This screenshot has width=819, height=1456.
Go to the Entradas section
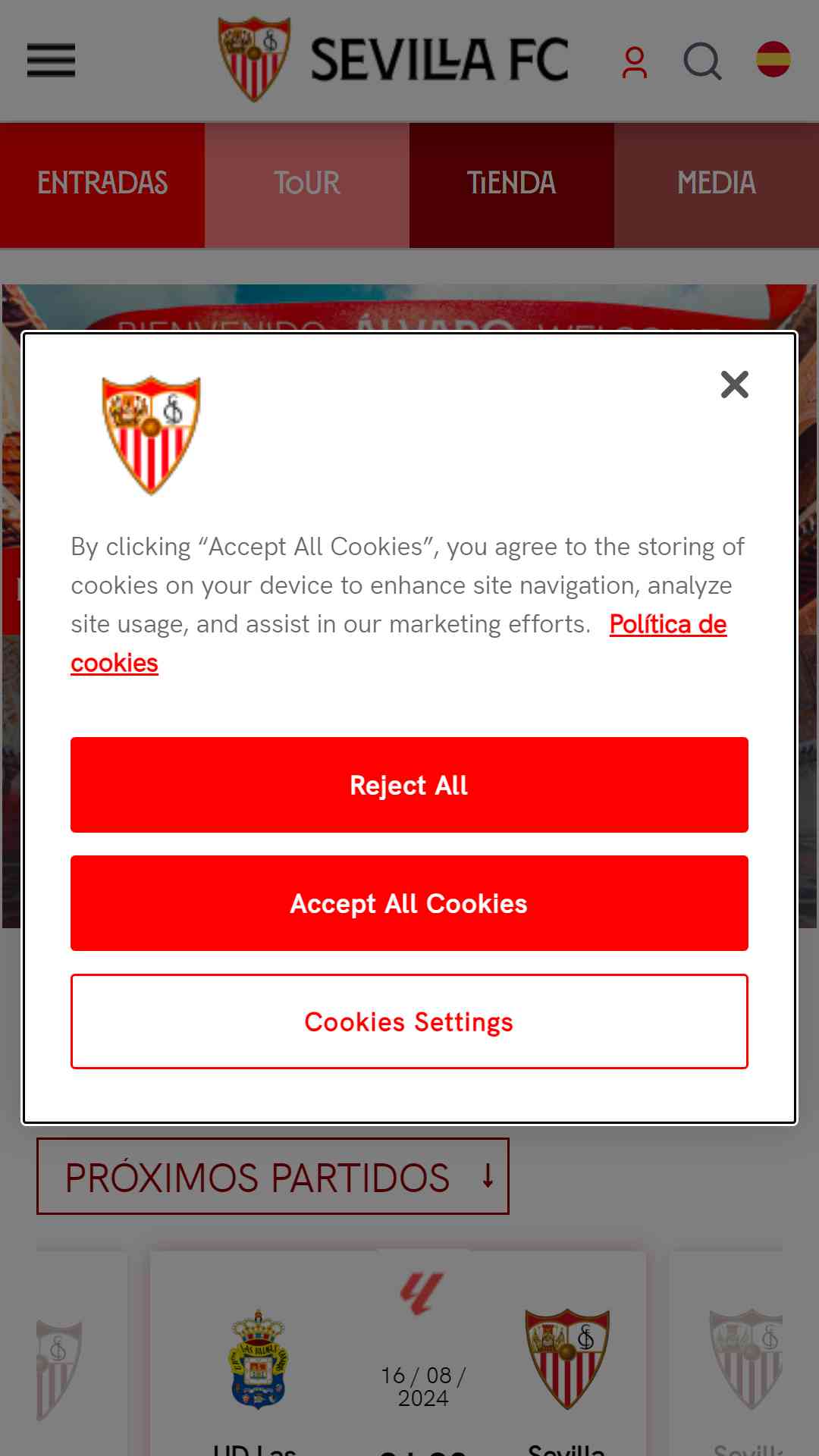tap(102, 184)
